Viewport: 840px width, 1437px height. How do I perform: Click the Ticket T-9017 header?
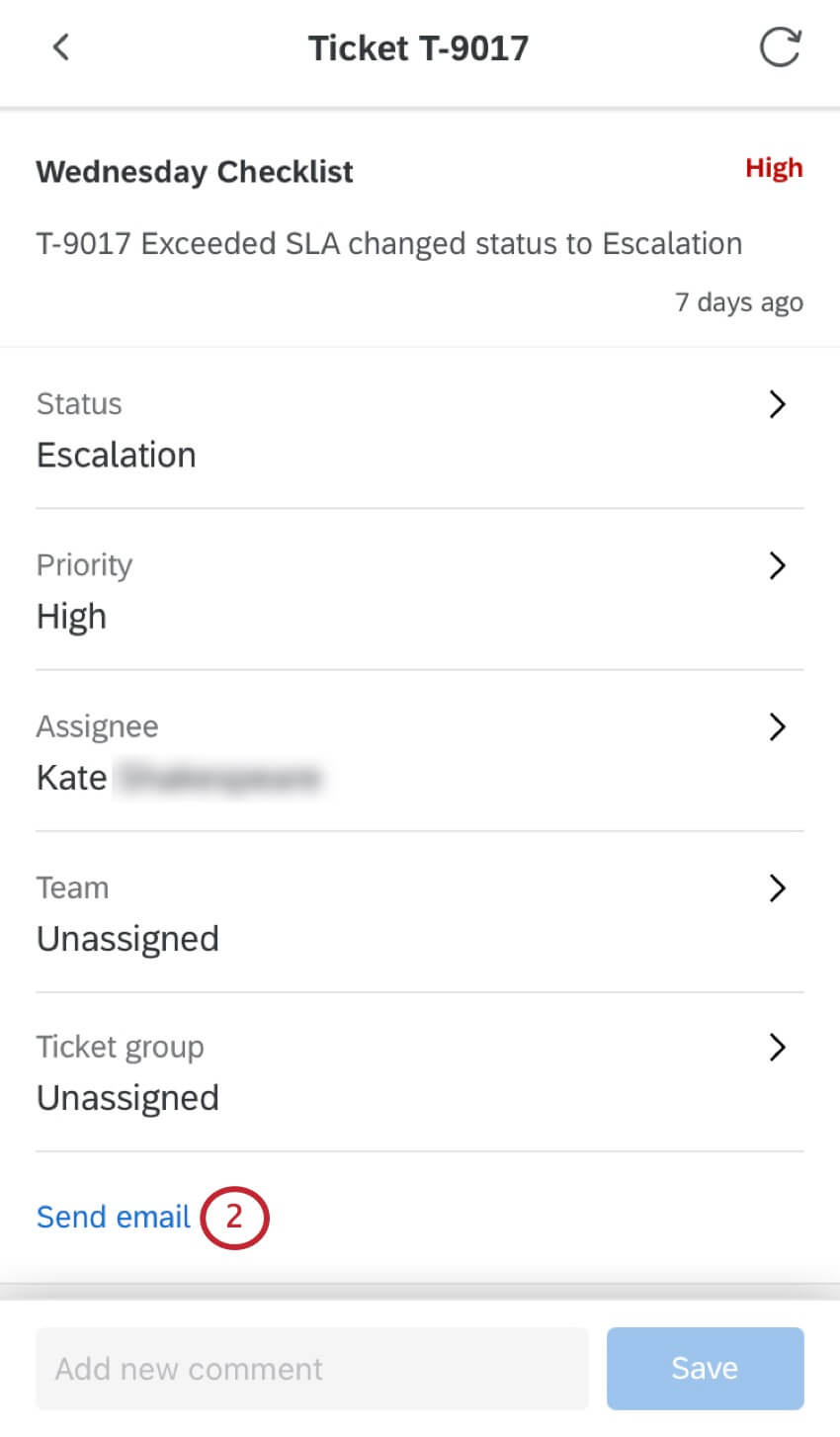(x=418, y=46)
